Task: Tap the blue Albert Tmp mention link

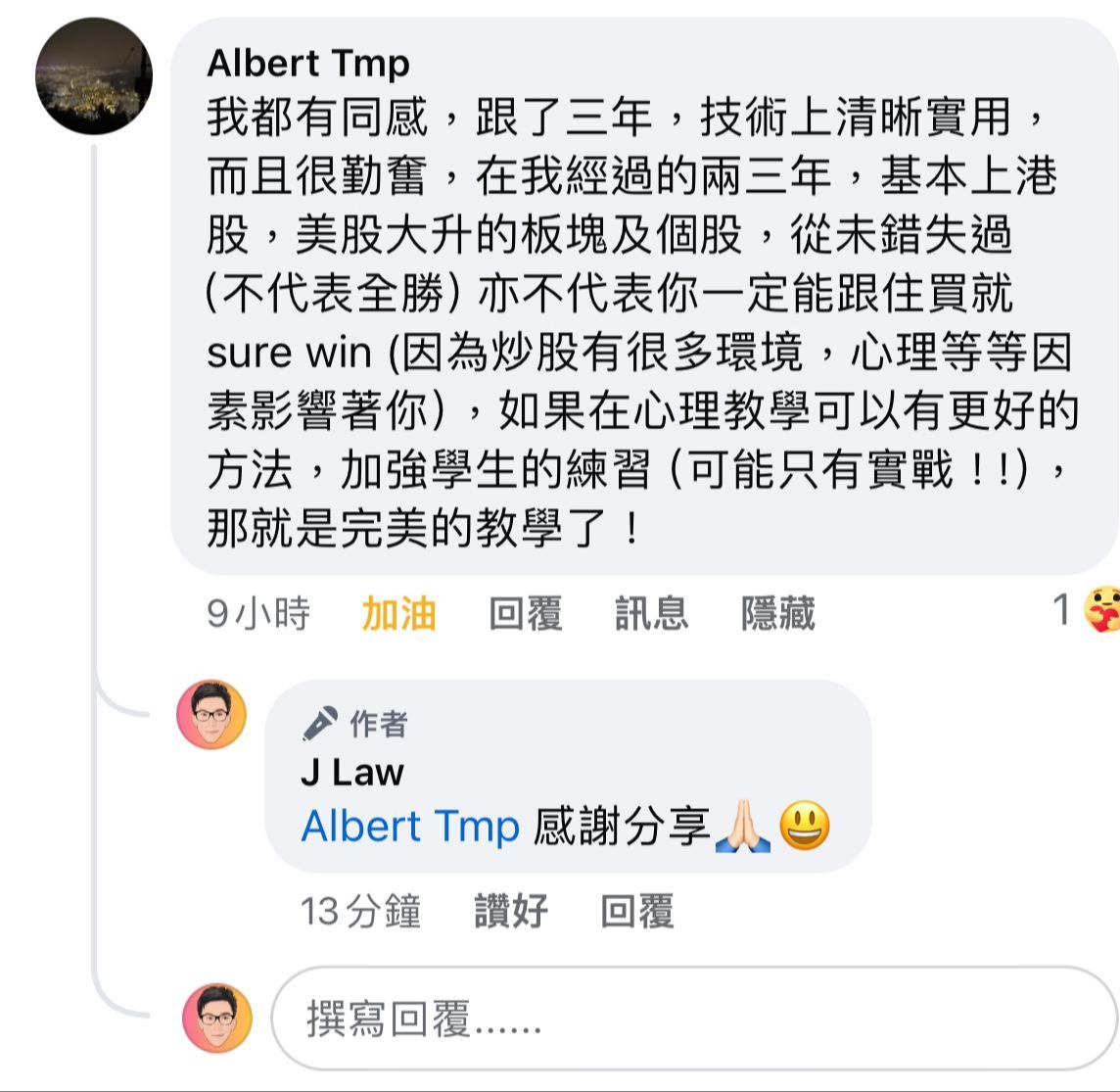Action: (x=410, y=827)
